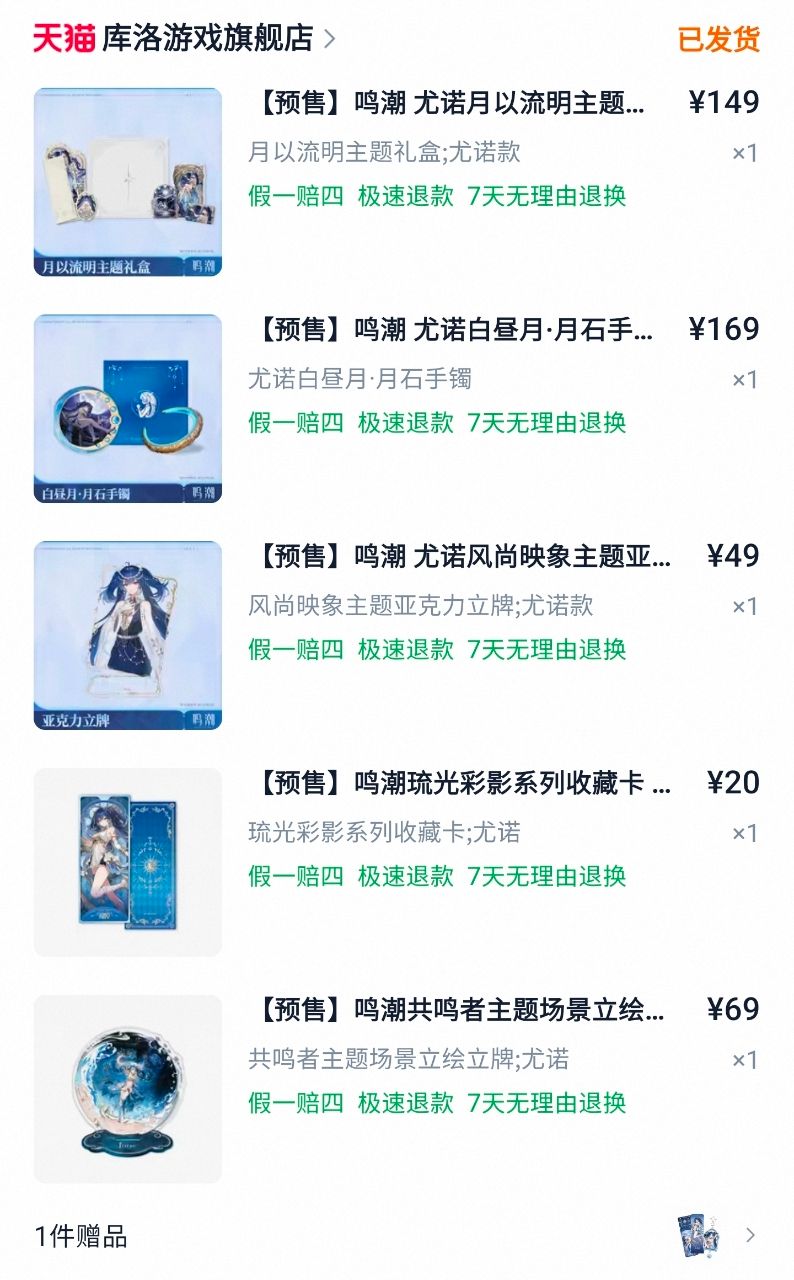
Task: Open the 库洛游戏旗舰店 store page
Action: (x=207, y=39)
